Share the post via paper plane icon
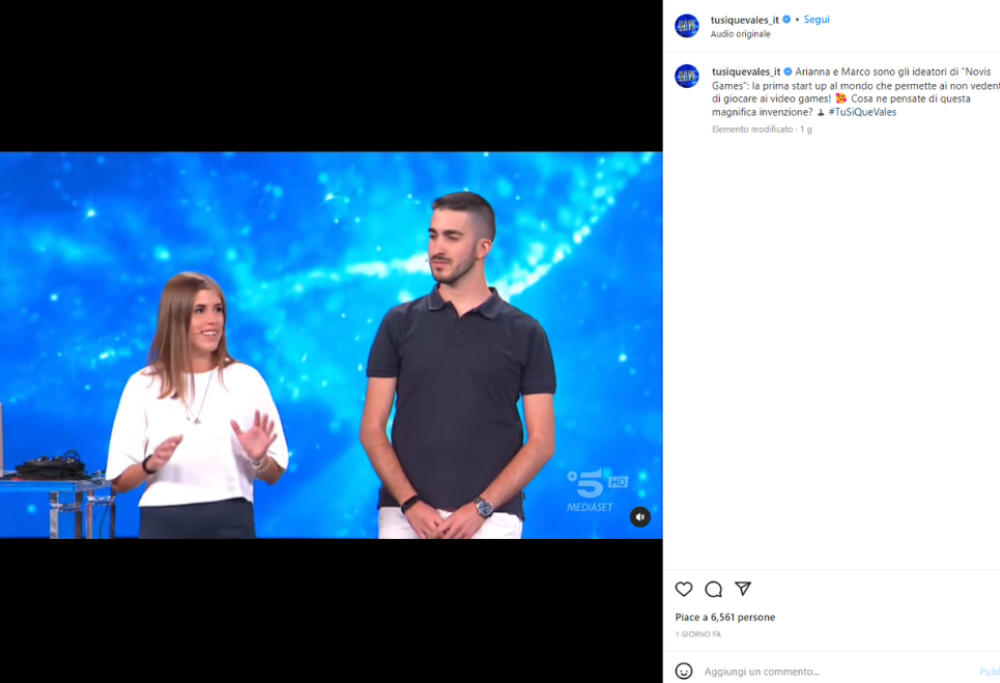The height and width of the screenshot is (683, 1000). [x=743, y=589]
